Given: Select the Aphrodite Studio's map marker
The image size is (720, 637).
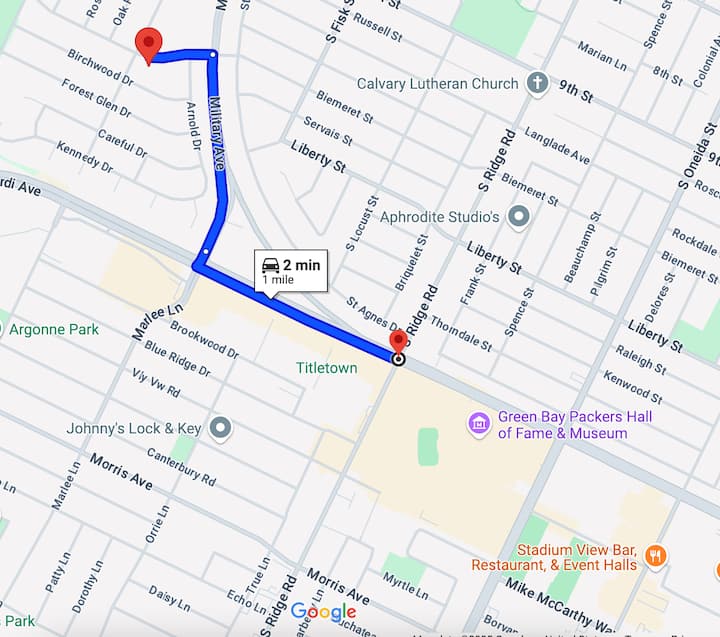Looking at the screenshot, I should [x=518, y=216].
